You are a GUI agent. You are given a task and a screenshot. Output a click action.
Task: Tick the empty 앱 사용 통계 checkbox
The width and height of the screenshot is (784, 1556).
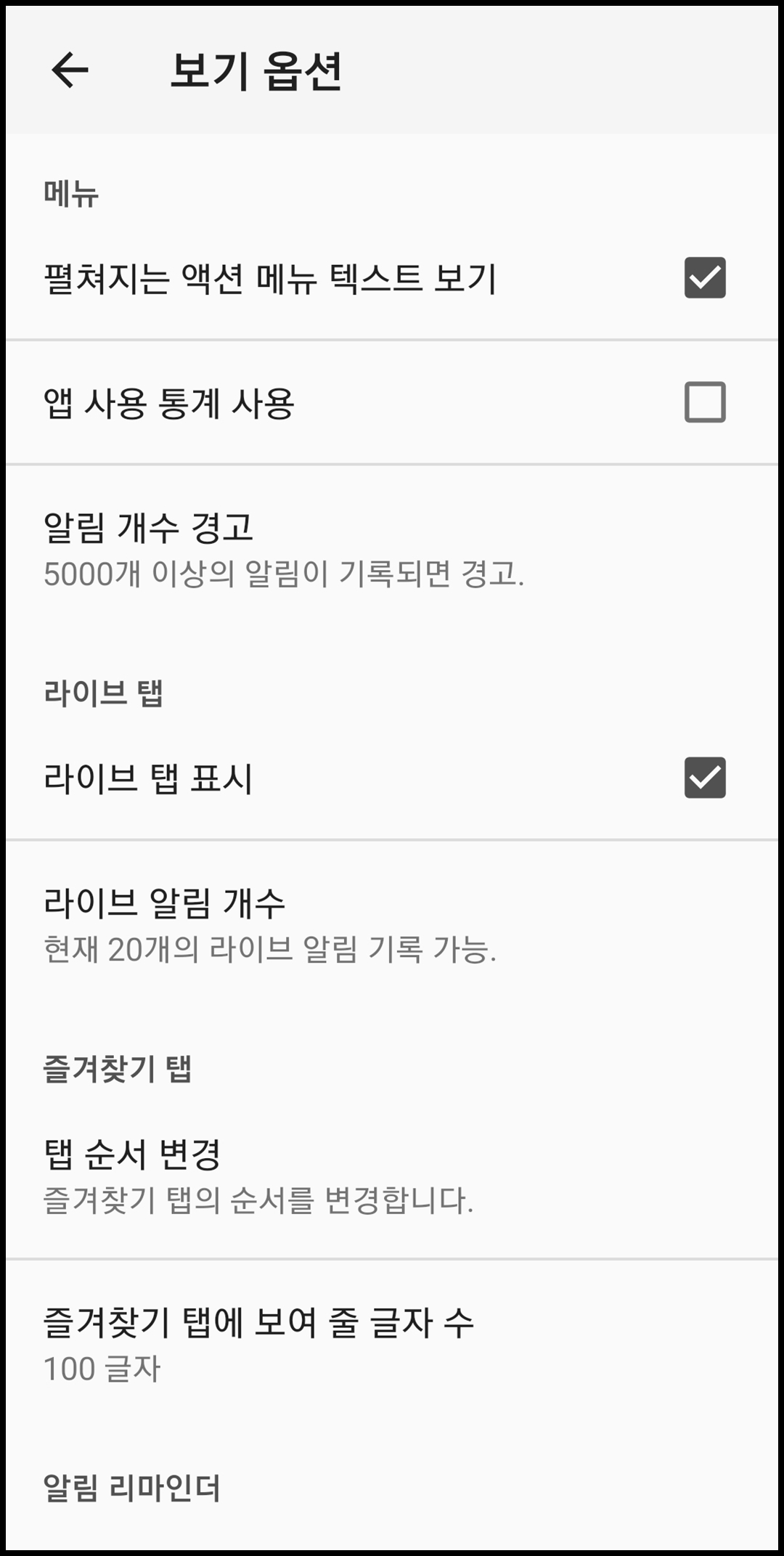(703, 403)
